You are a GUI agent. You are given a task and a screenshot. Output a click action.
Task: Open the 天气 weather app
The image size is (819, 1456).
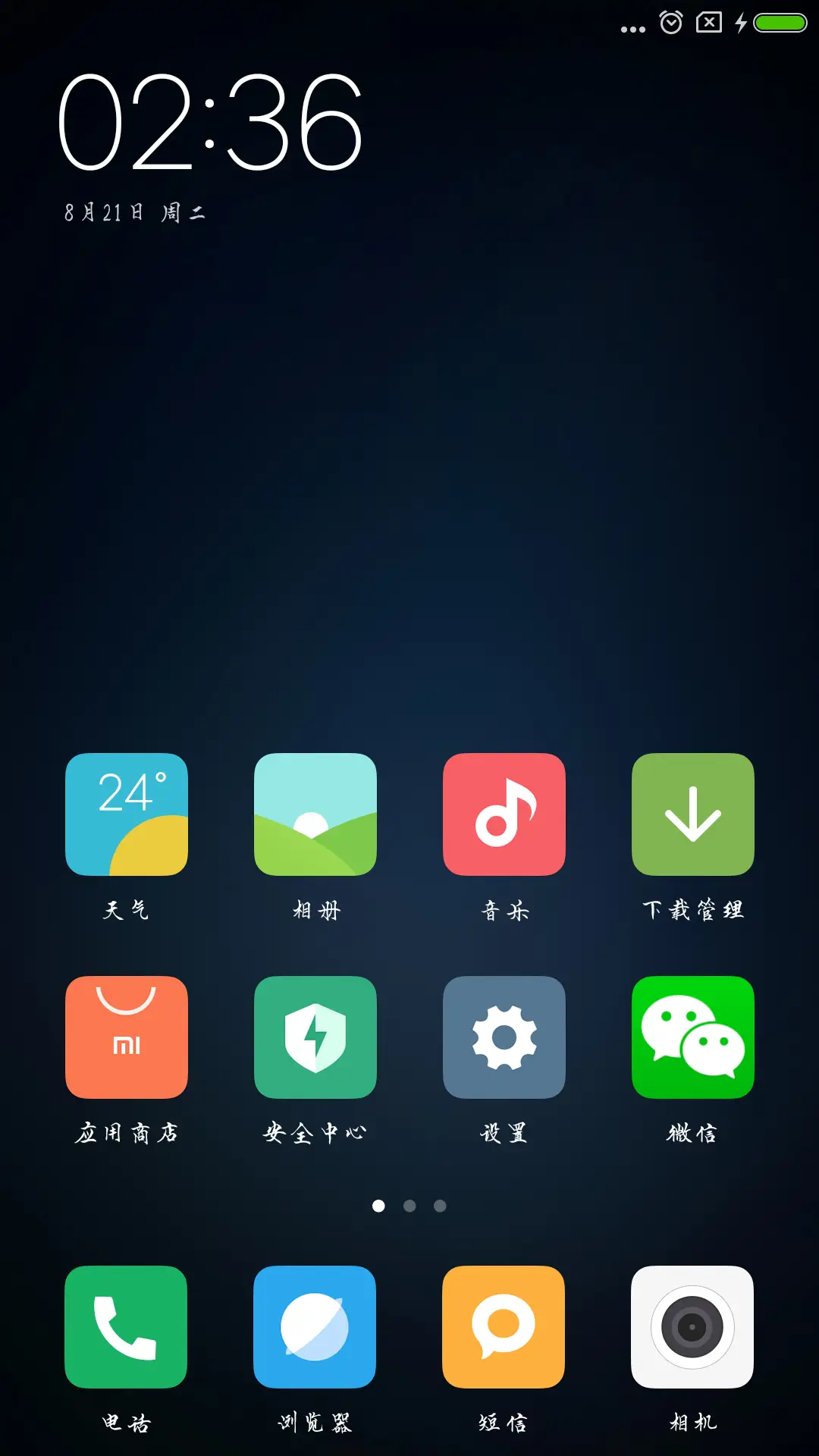126,814
